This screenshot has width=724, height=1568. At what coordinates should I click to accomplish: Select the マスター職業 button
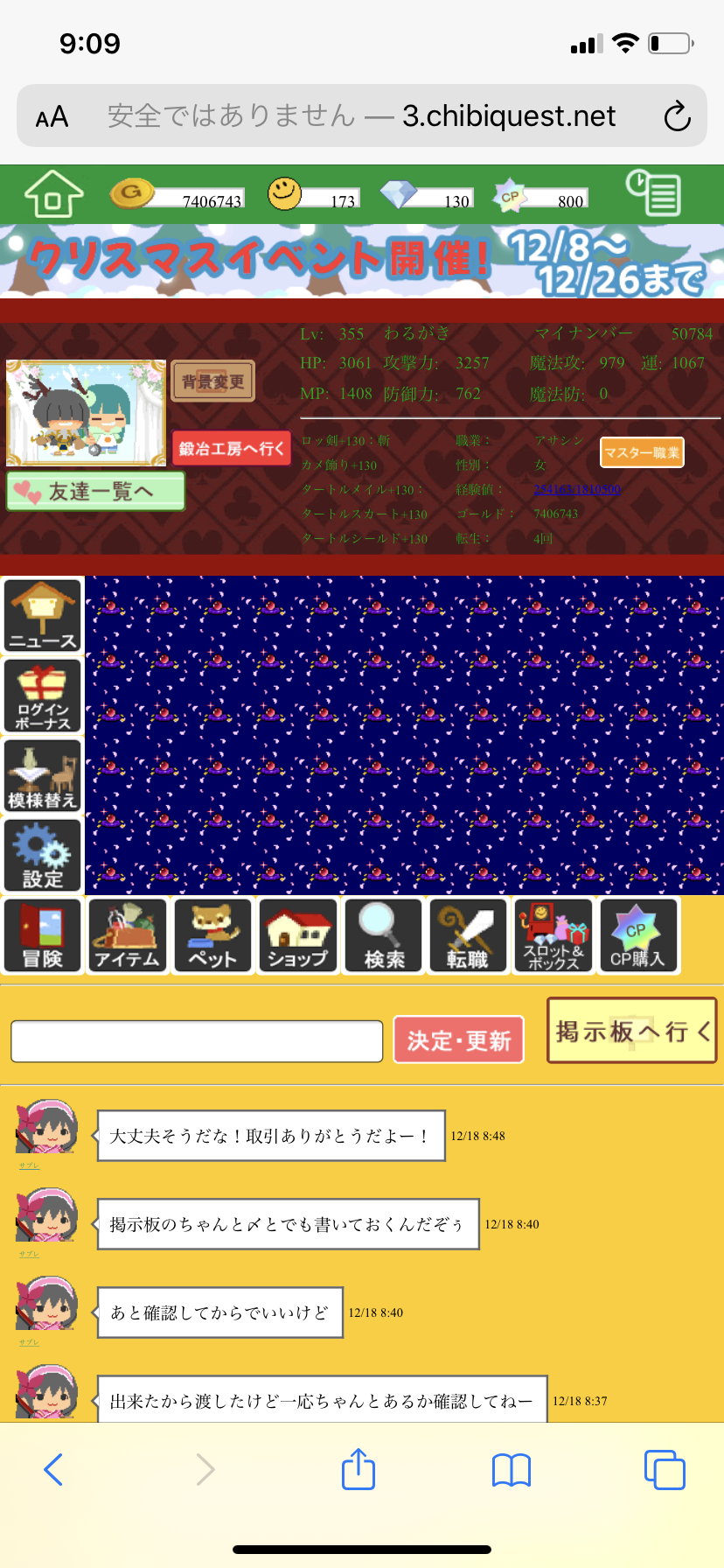(x=642, y=452)
